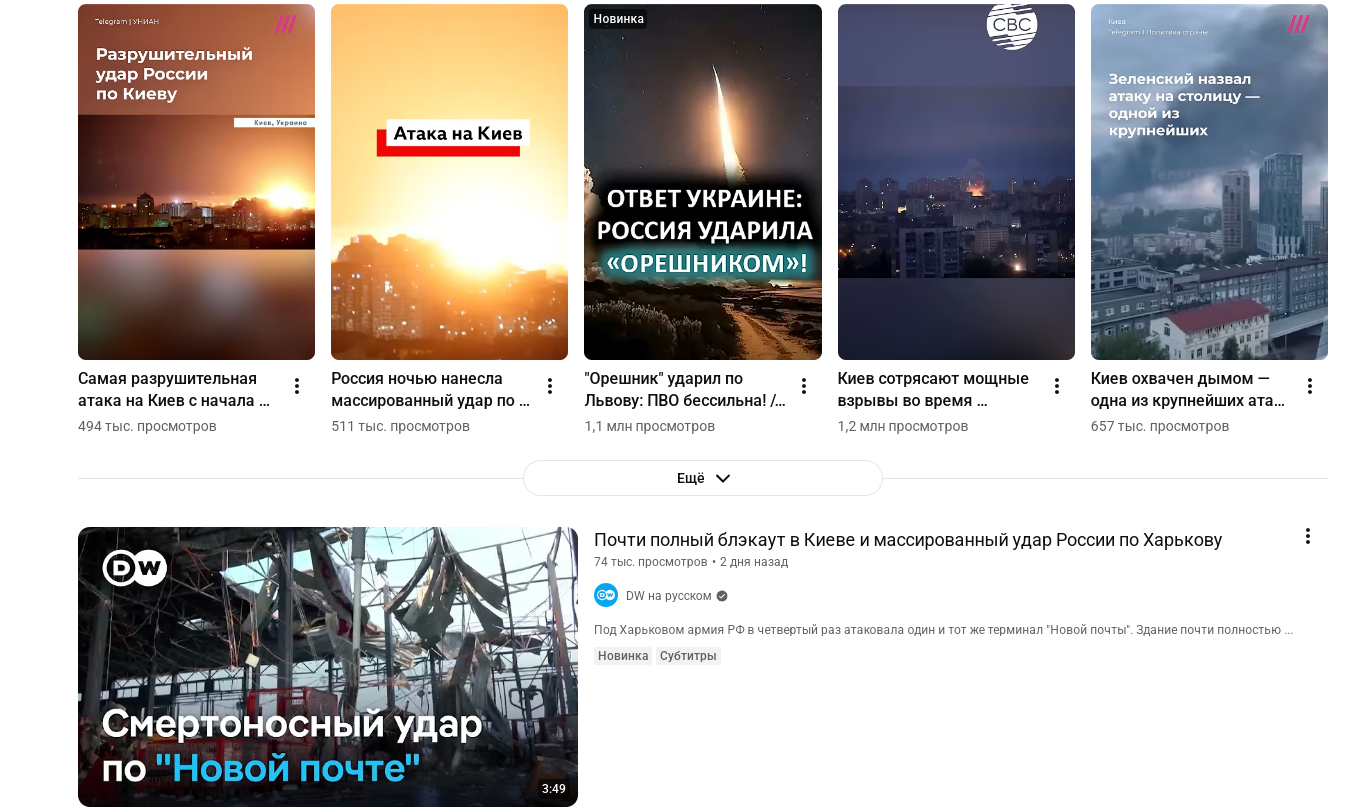Play the DW video 'Смертоносный удар по Новой почте'
The image size is (1367, 807).
(x=327, y=666)
